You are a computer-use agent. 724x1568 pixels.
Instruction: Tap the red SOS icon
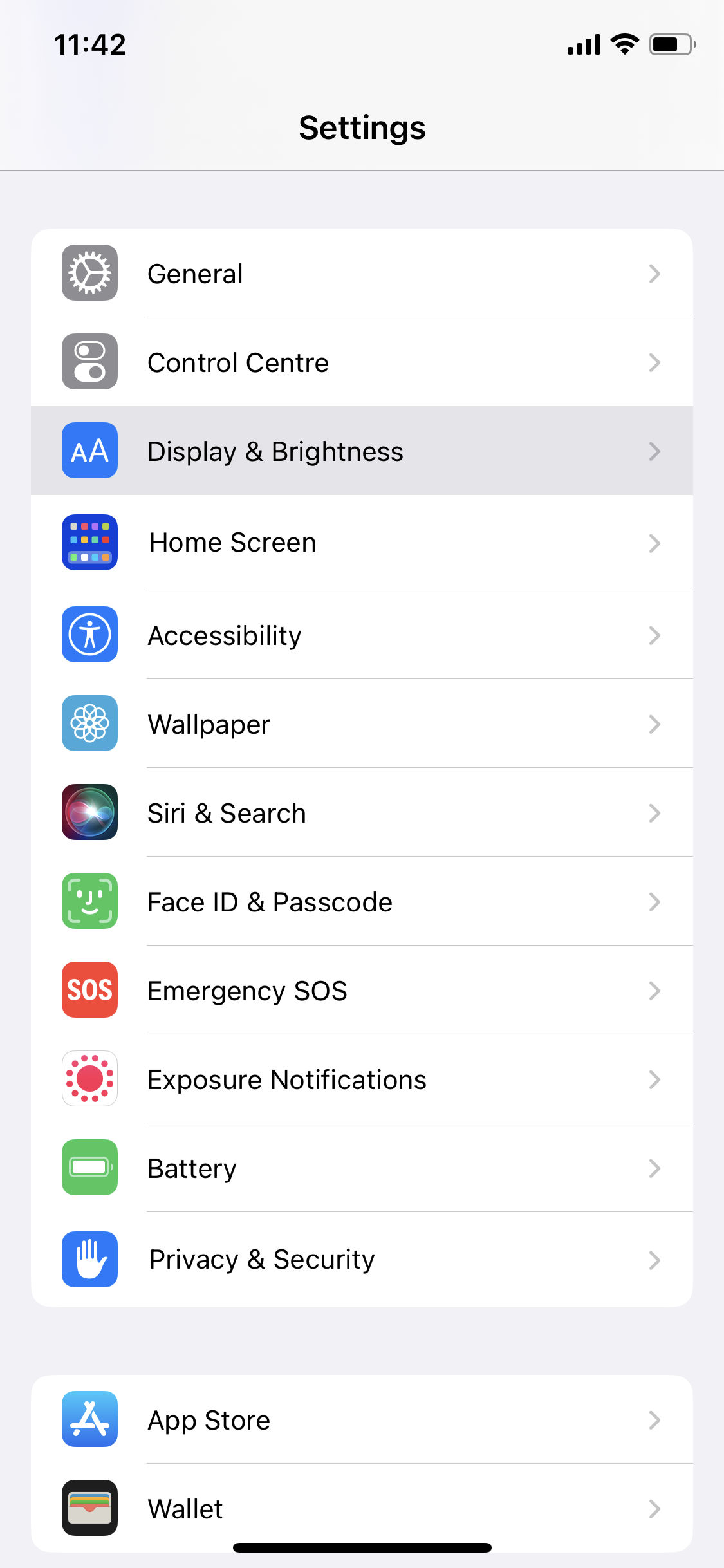89,990
